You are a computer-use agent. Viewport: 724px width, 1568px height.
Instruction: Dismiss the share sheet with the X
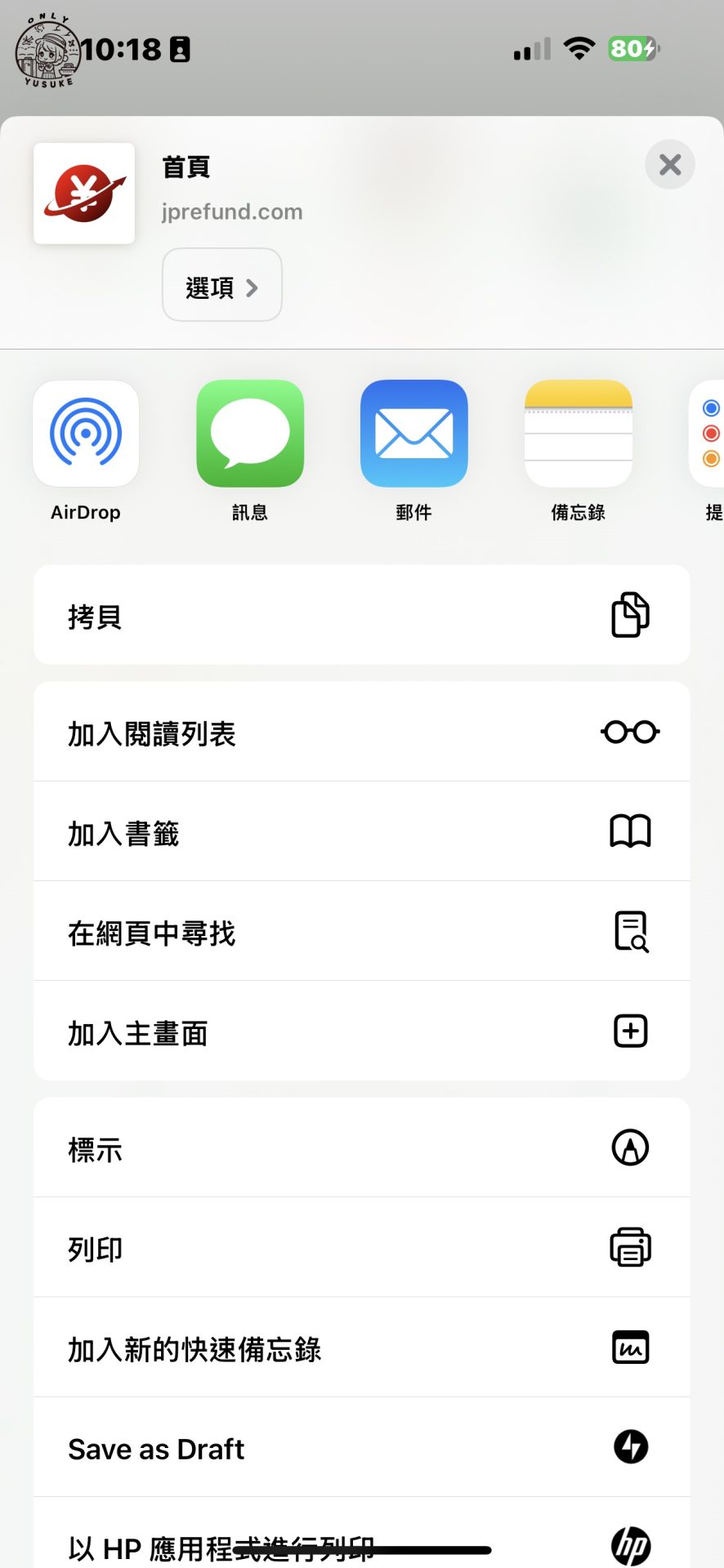669,165
